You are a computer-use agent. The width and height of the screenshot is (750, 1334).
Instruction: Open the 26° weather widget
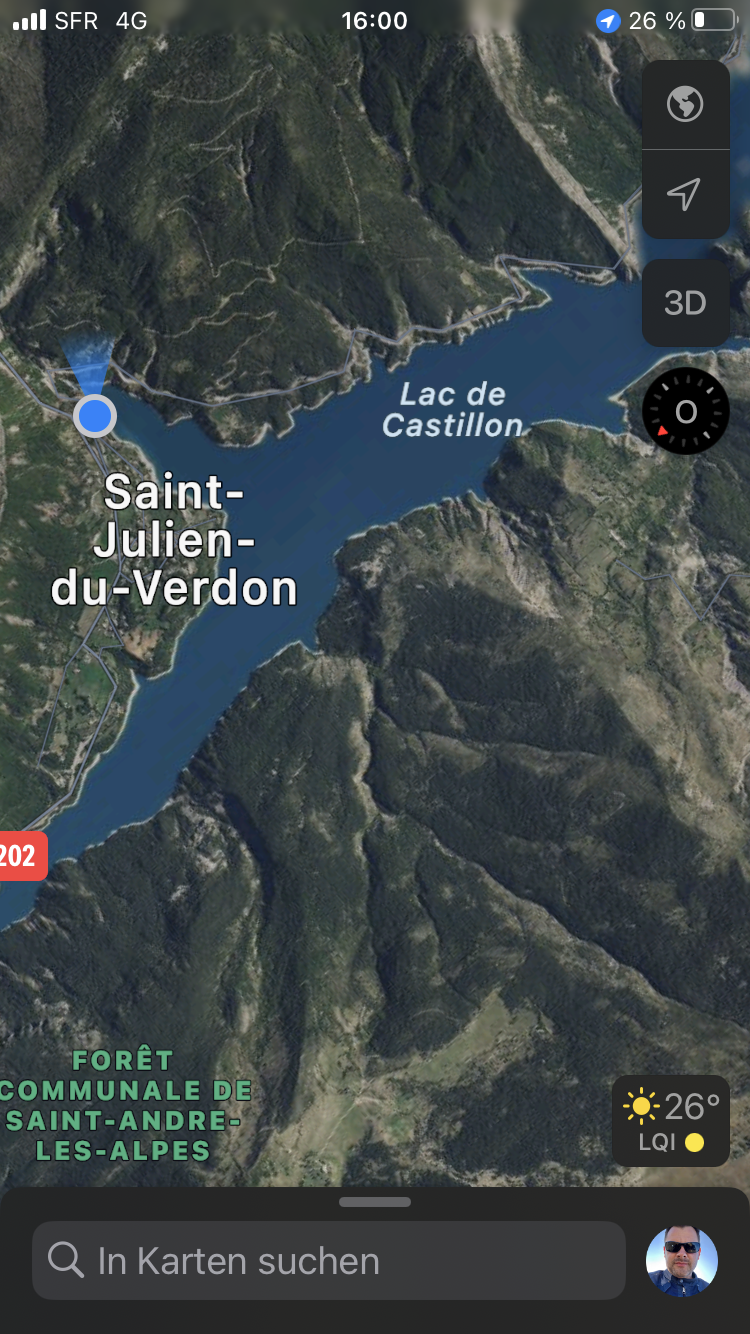(x=670, y=1121)
